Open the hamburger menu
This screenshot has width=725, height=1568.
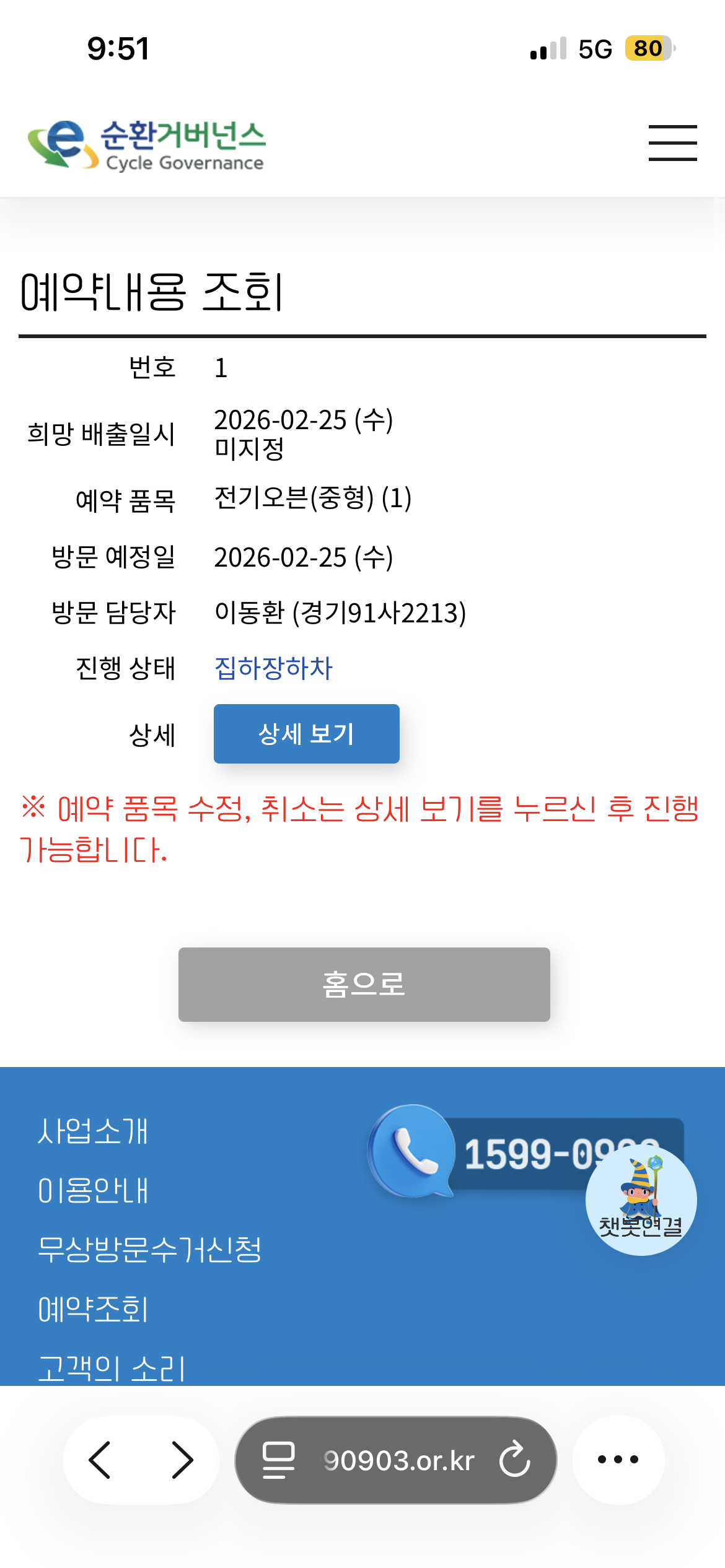[672, 143]
